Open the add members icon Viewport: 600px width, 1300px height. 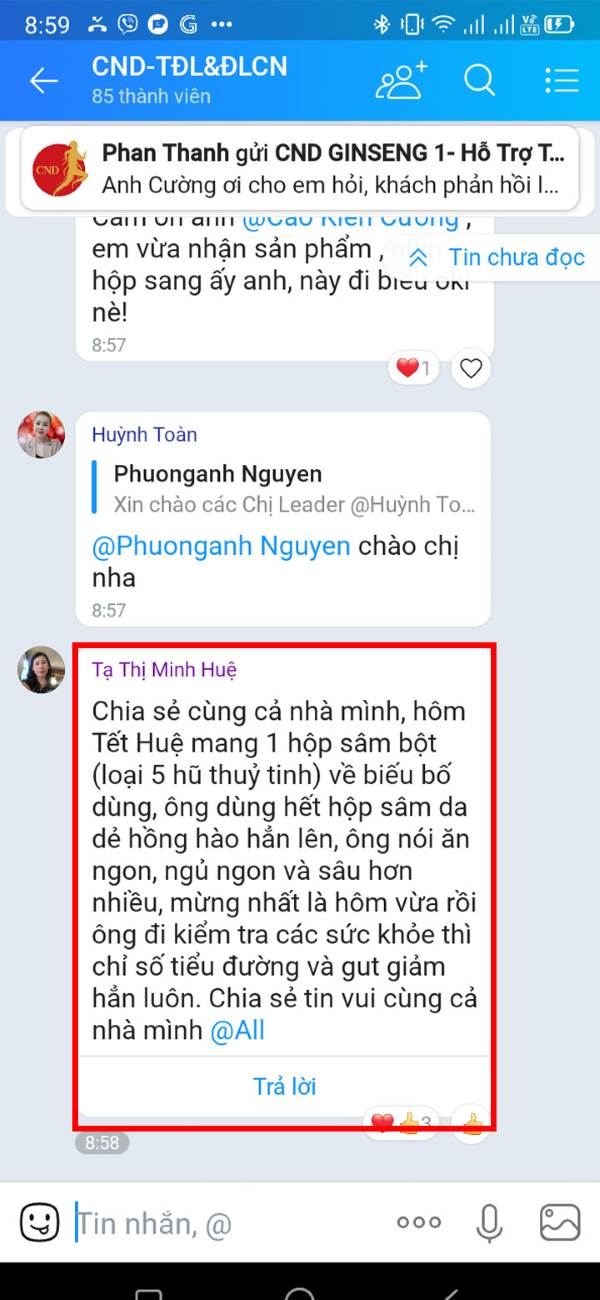coord(400,80)
